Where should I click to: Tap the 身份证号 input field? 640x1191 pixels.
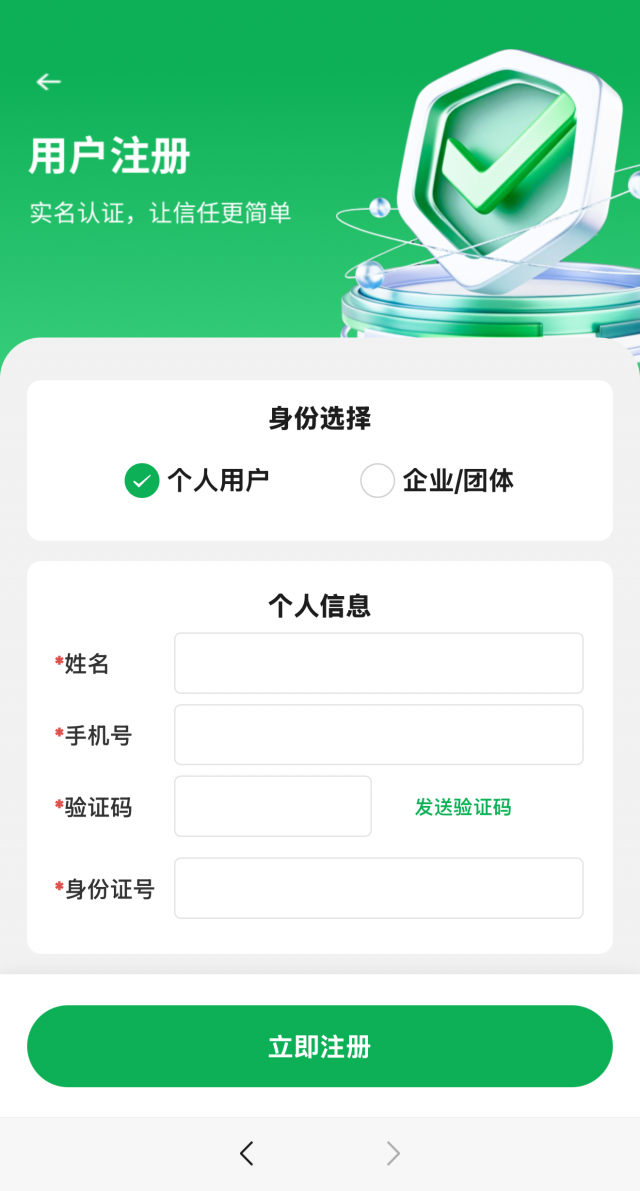(x=378, y=888)
